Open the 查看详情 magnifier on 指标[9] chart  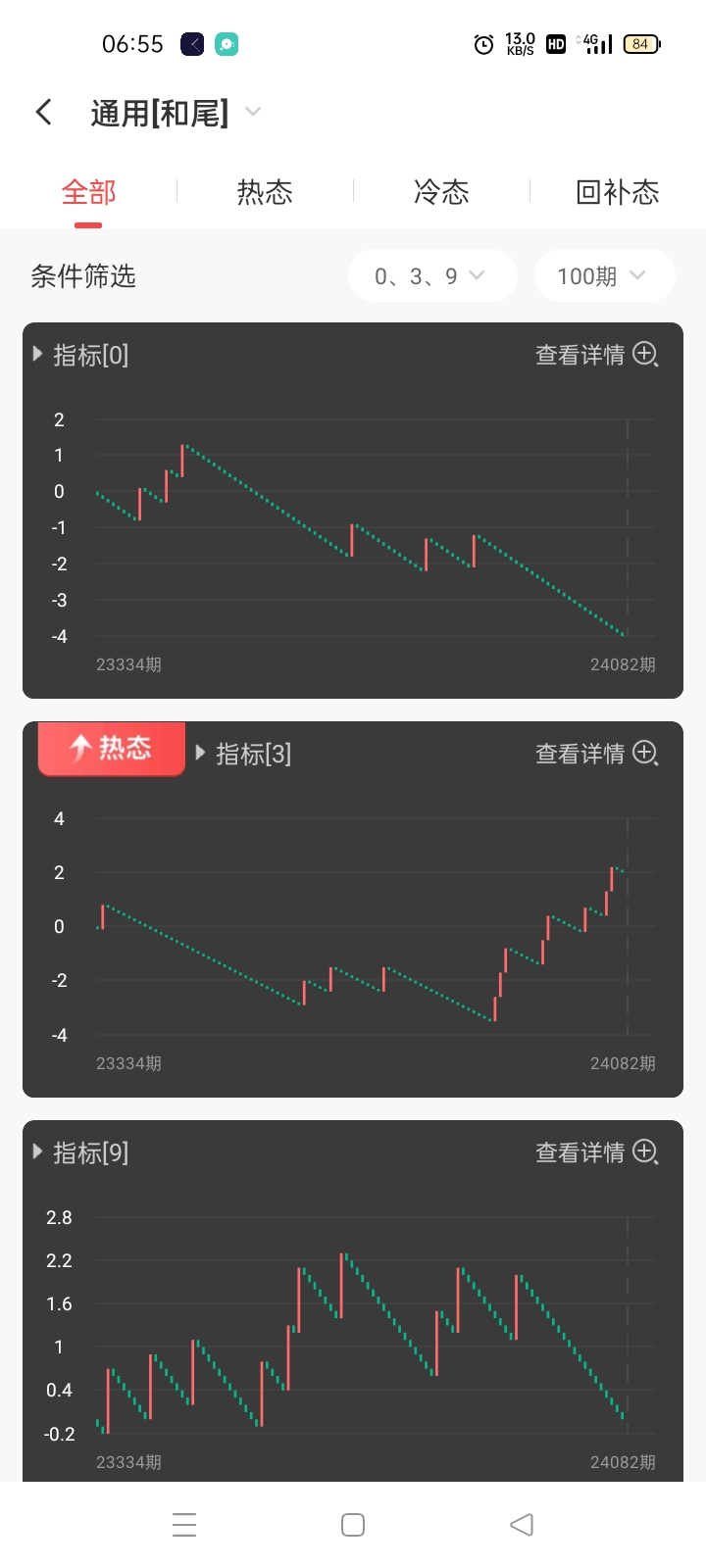coord(645,1153)
